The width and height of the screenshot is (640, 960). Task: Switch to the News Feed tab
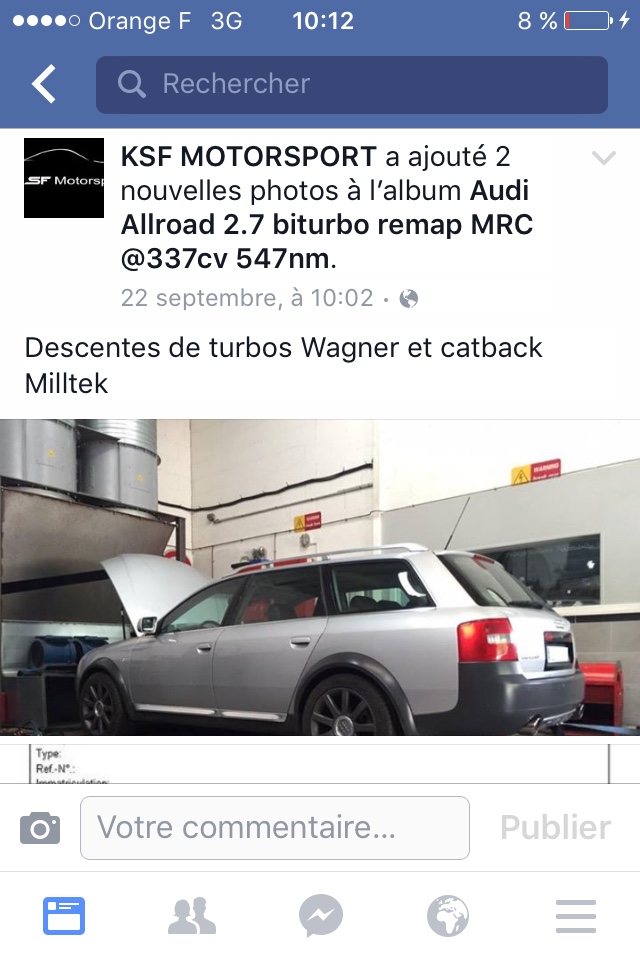64,916
